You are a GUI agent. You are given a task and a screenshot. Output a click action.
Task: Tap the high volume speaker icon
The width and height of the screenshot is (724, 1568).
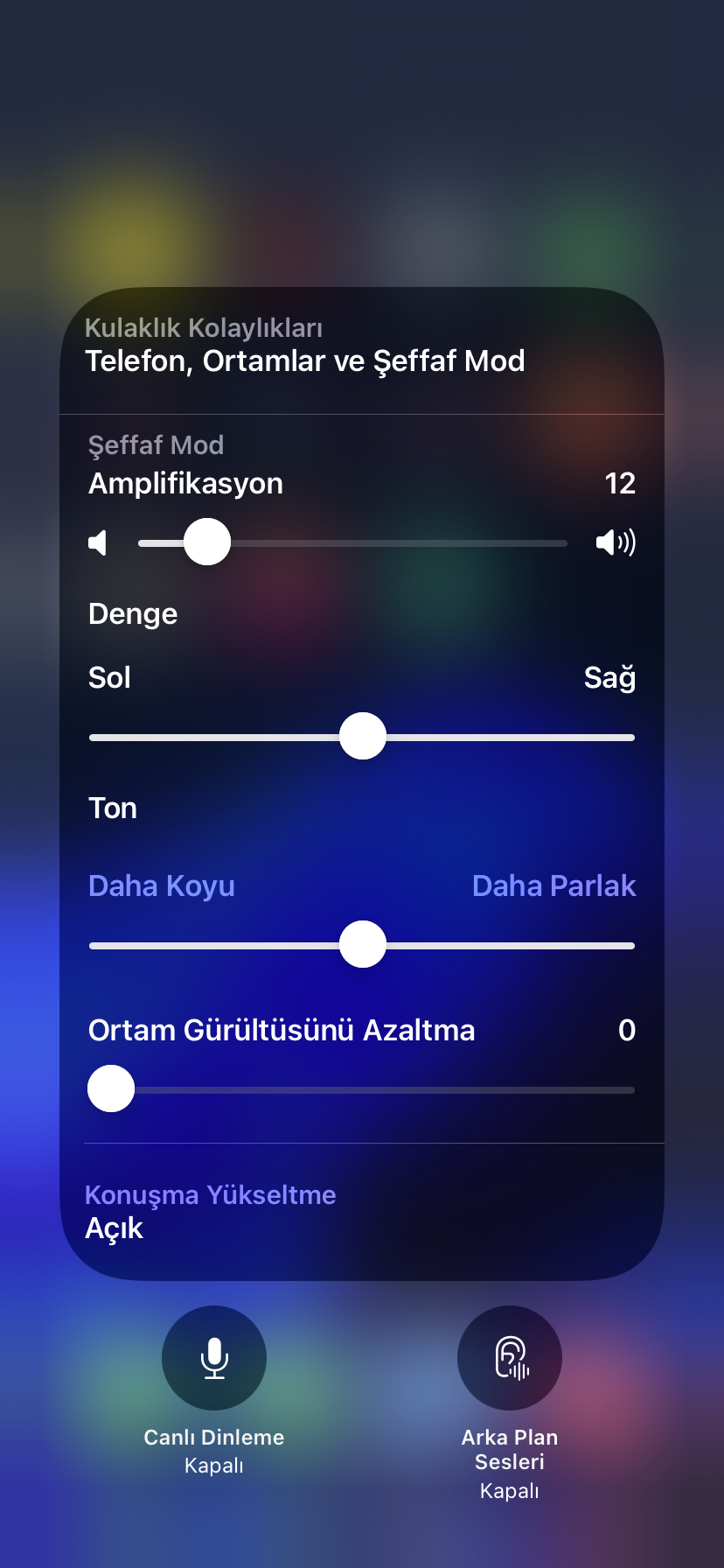coord(616,542)
